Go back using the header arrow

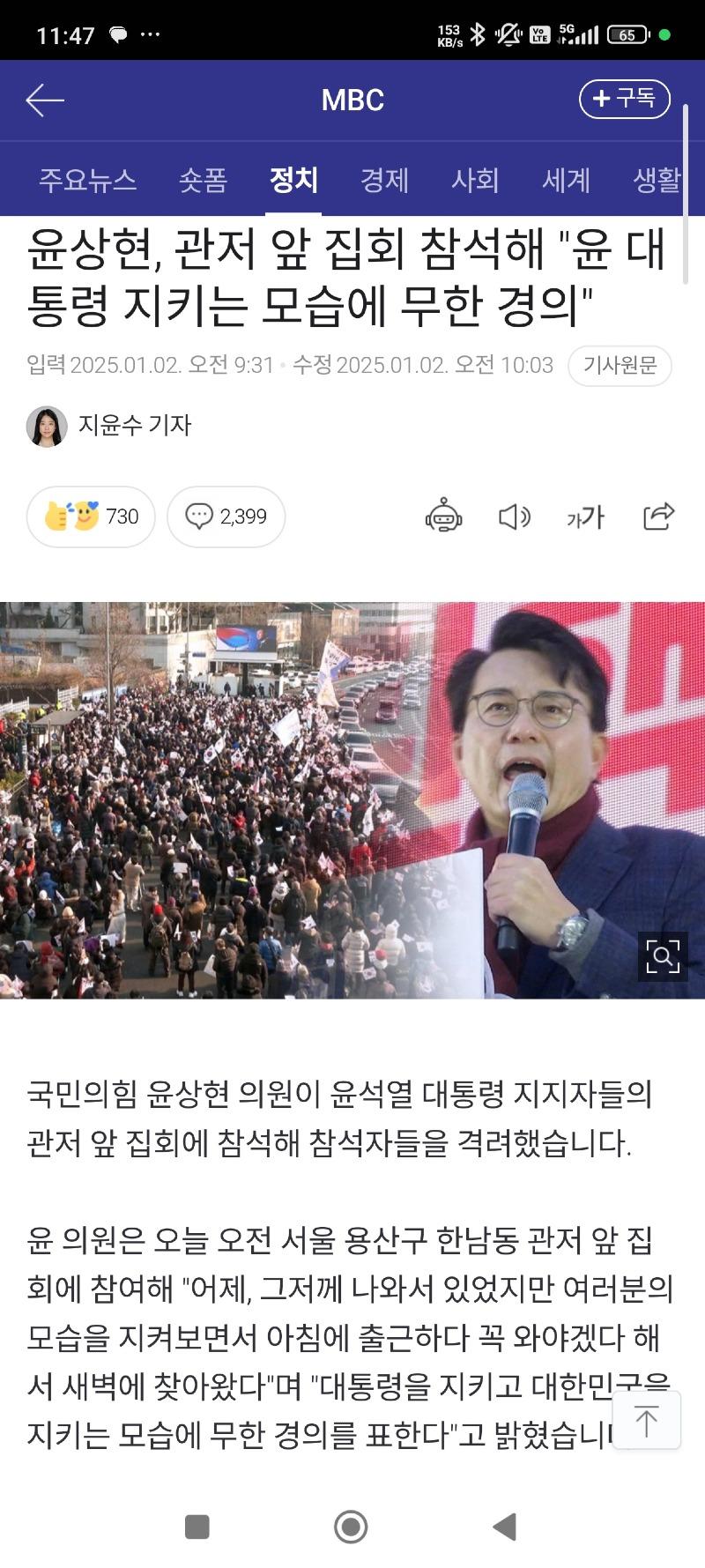[x=45, y=100]
